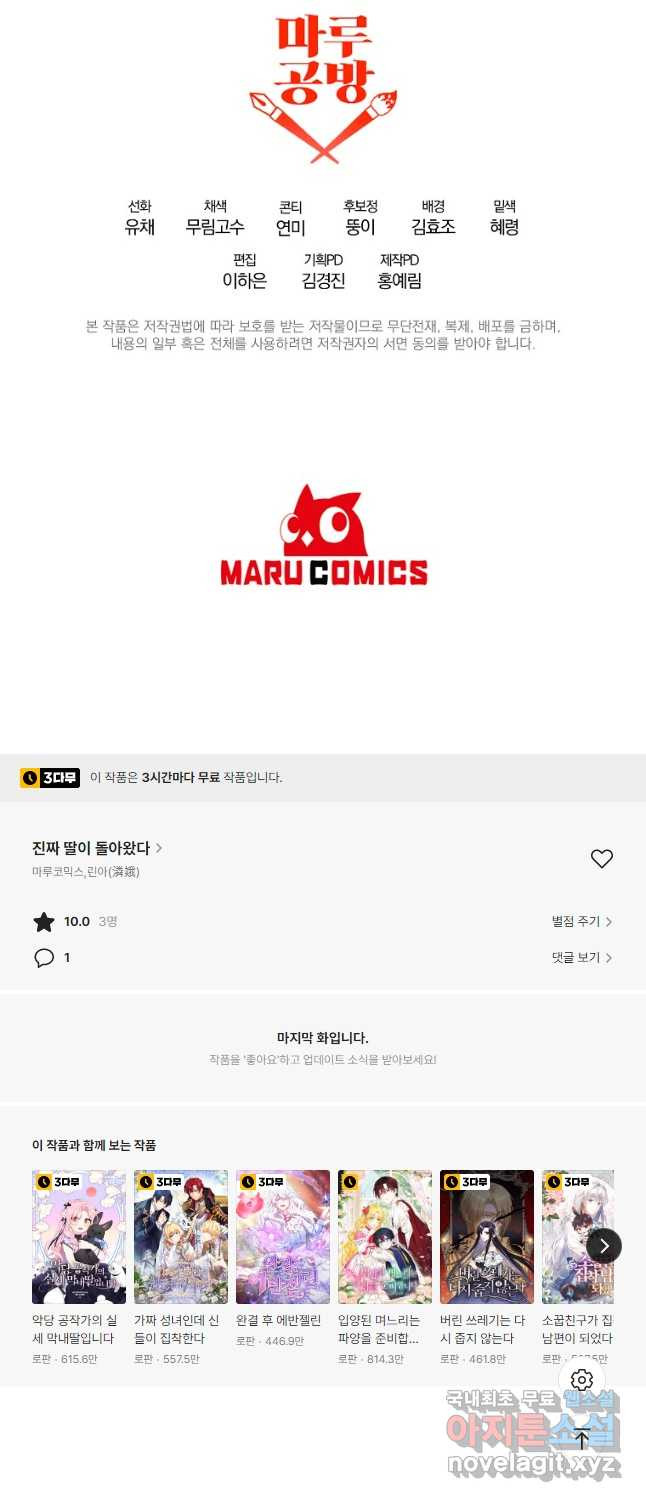Open 댓글 보기 to view comments
Screen dimensions: 646x1502
[581, 957]
